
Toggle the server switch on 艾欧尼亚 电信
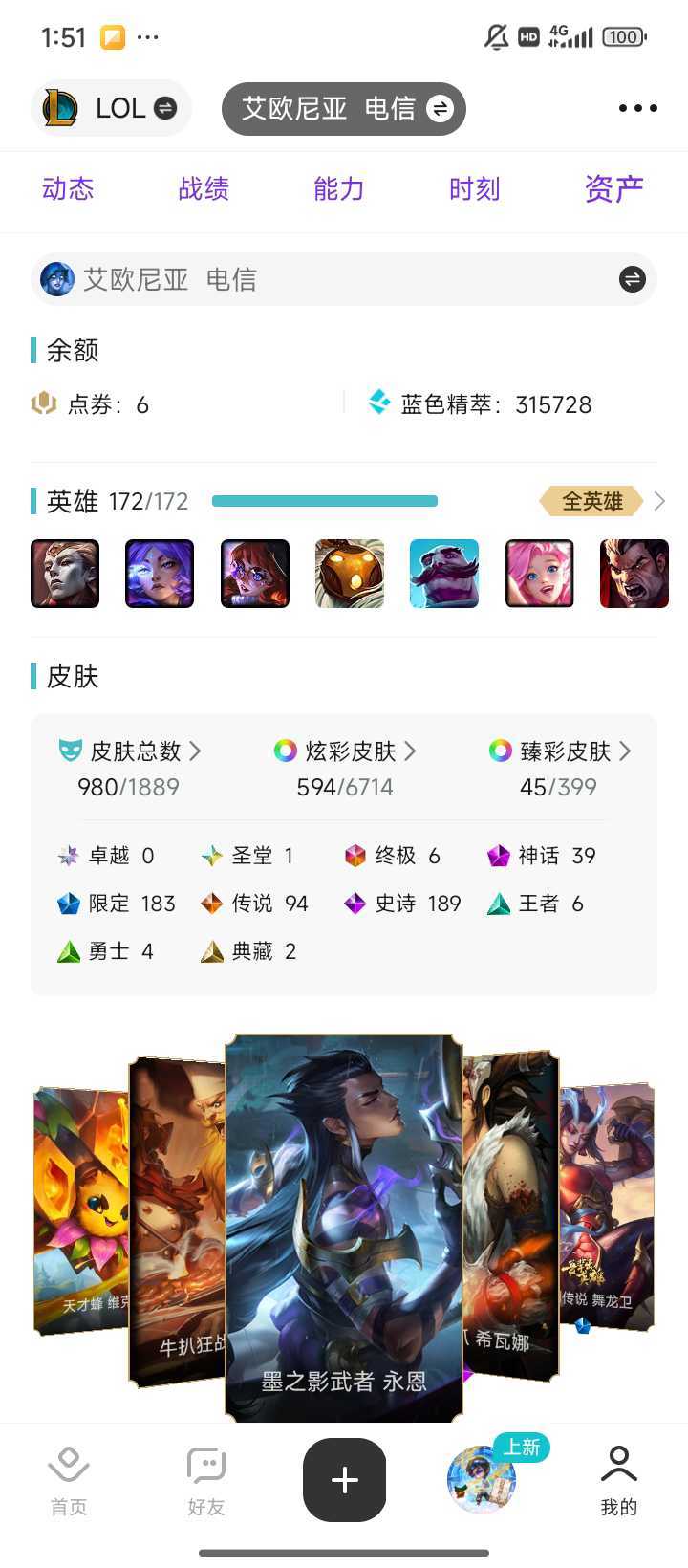[437, 108]
